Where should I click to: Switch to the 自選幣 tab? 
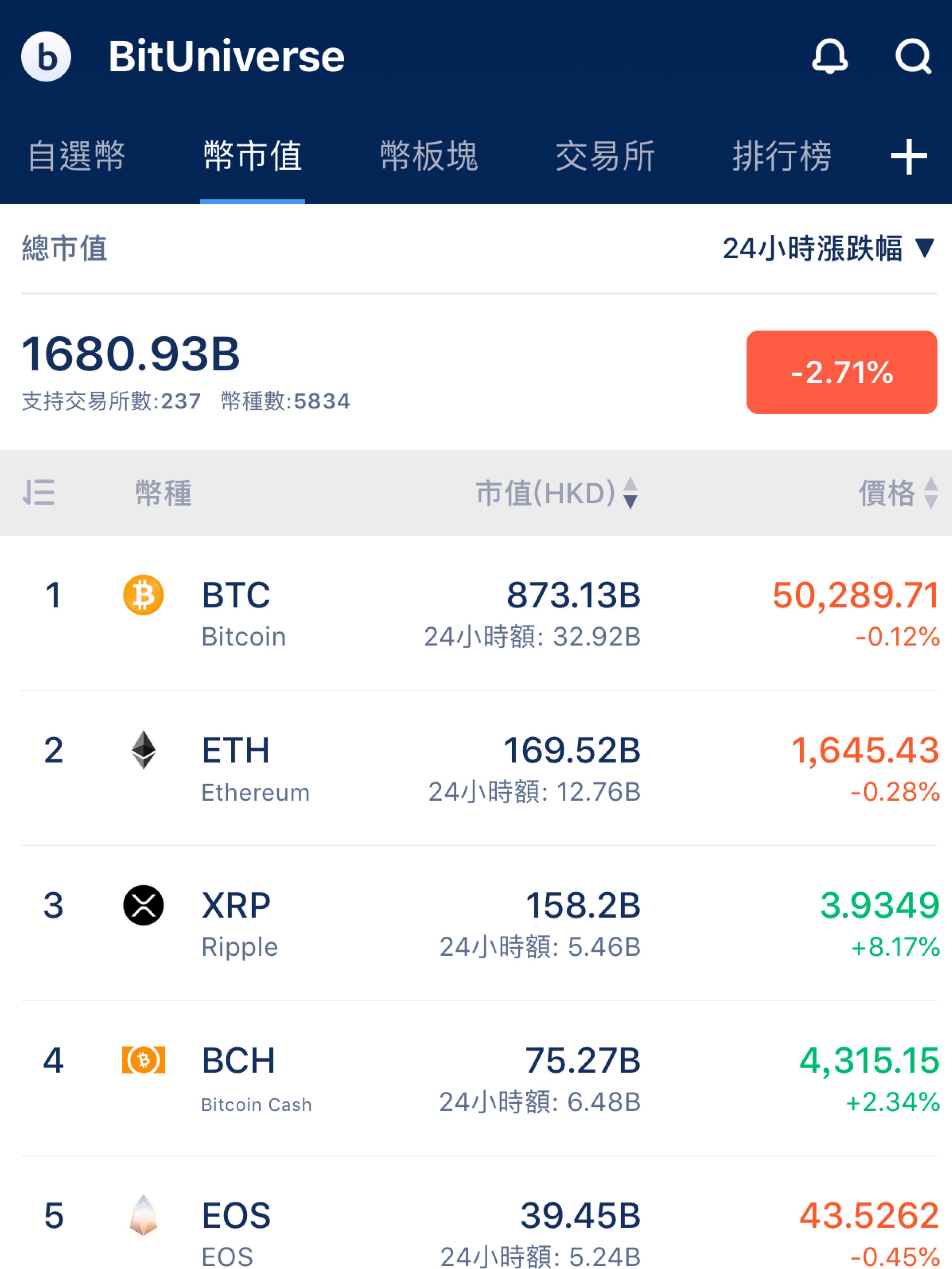pos(76,156)
